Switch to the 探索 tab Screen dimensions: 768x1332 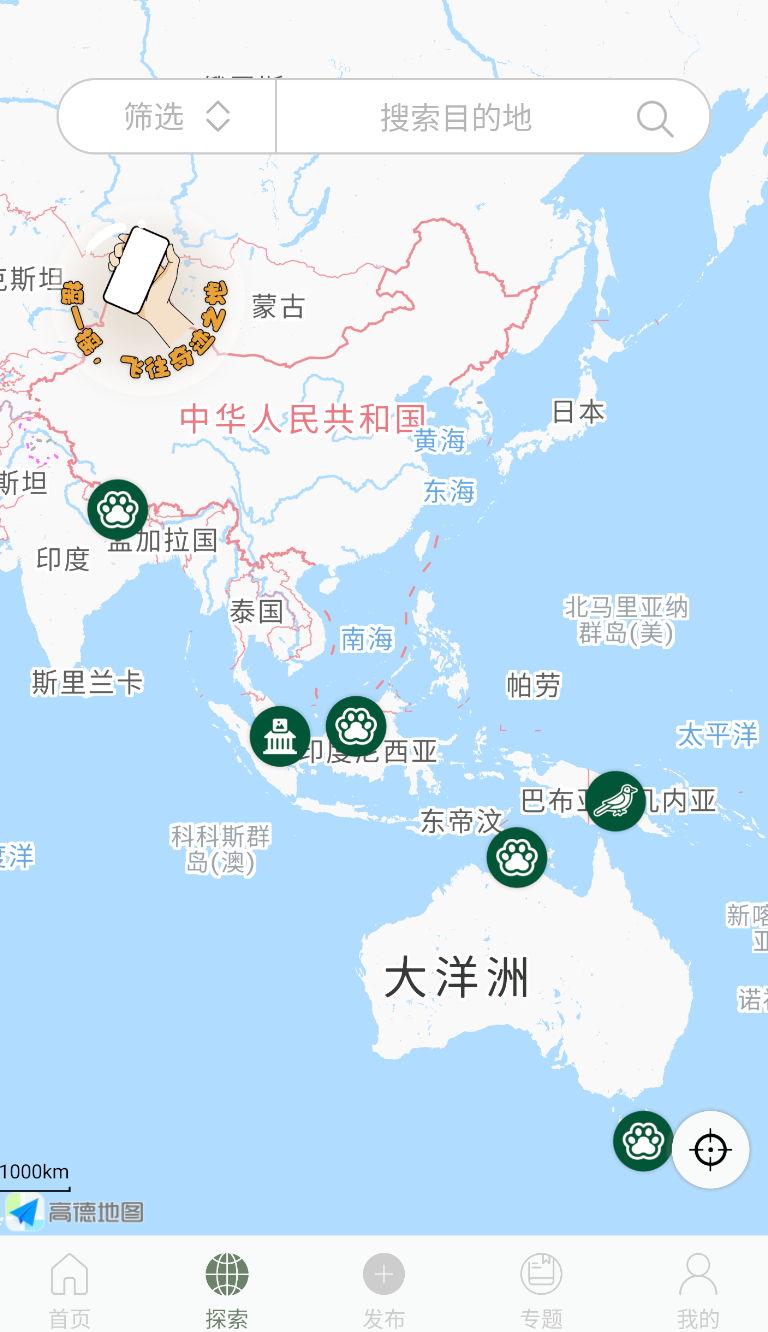pyautogui.click(x=227, y=1287)
